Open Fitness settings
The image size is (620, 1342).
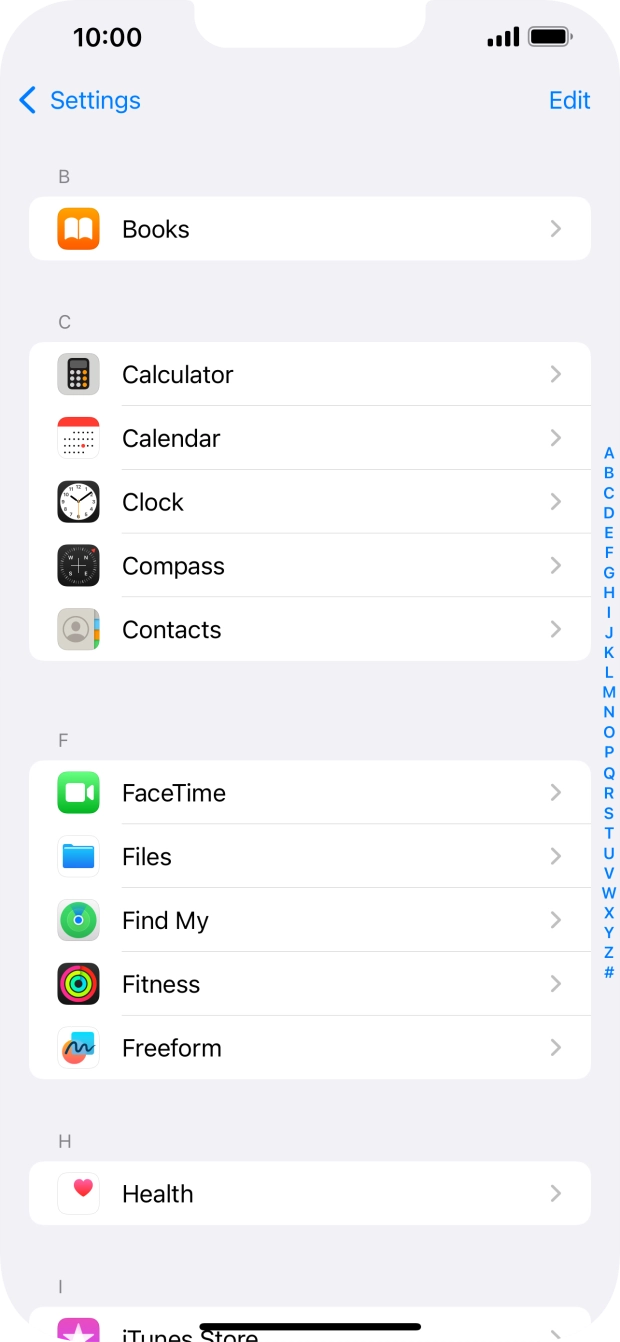(x=310, y=985)
